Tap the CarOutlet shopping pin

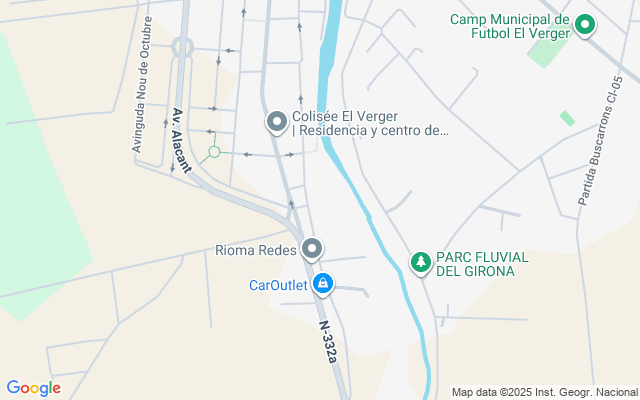(322, 285)
